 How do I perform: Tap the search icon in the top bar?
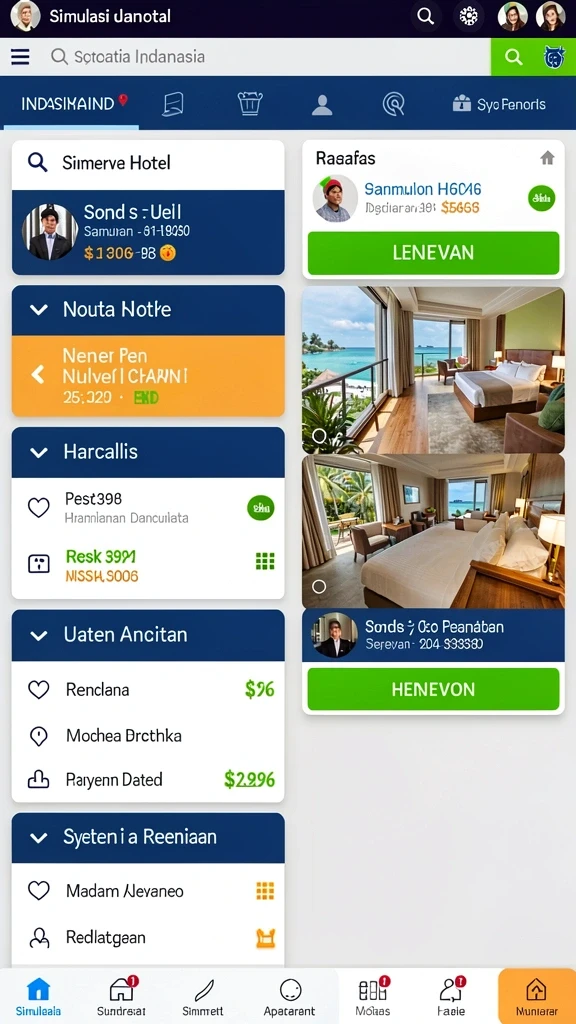pyautogui.click(x=426, y=16)
